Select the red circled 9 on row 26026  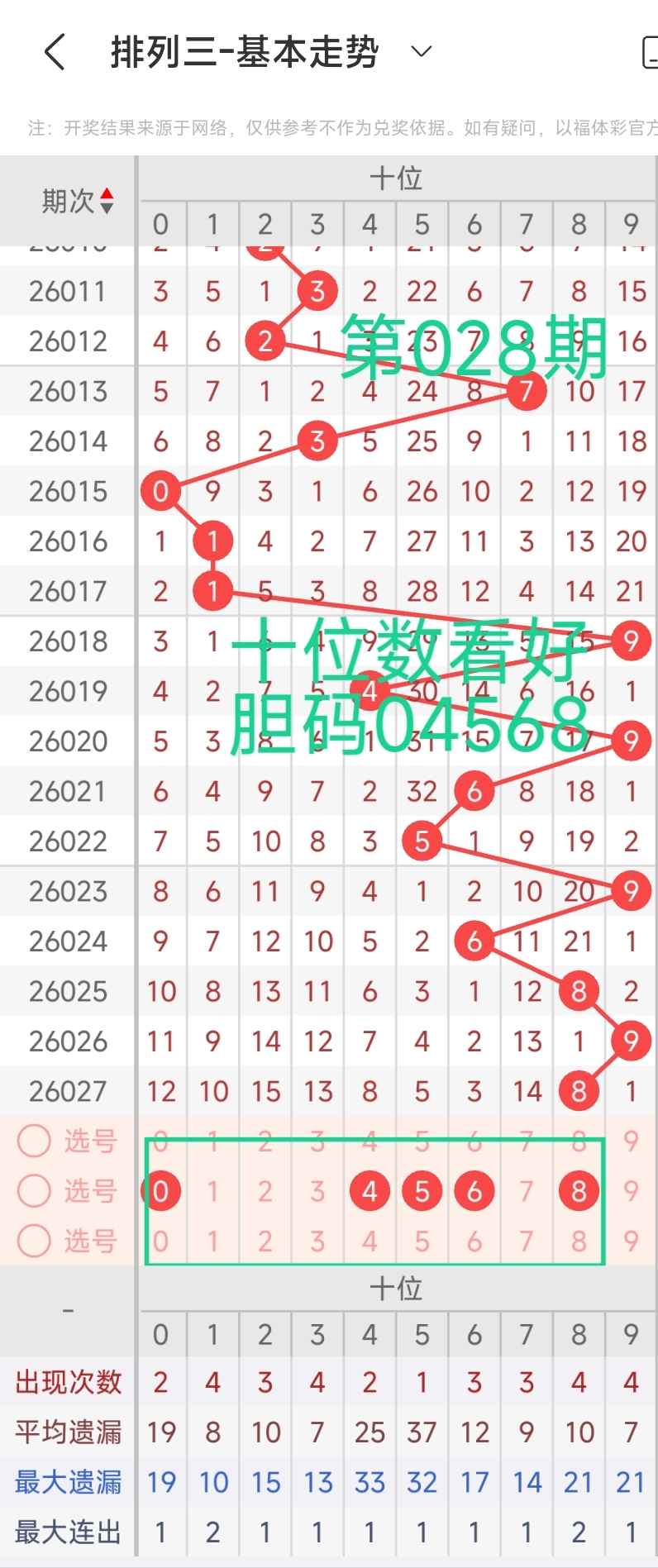pos(631,1041)
